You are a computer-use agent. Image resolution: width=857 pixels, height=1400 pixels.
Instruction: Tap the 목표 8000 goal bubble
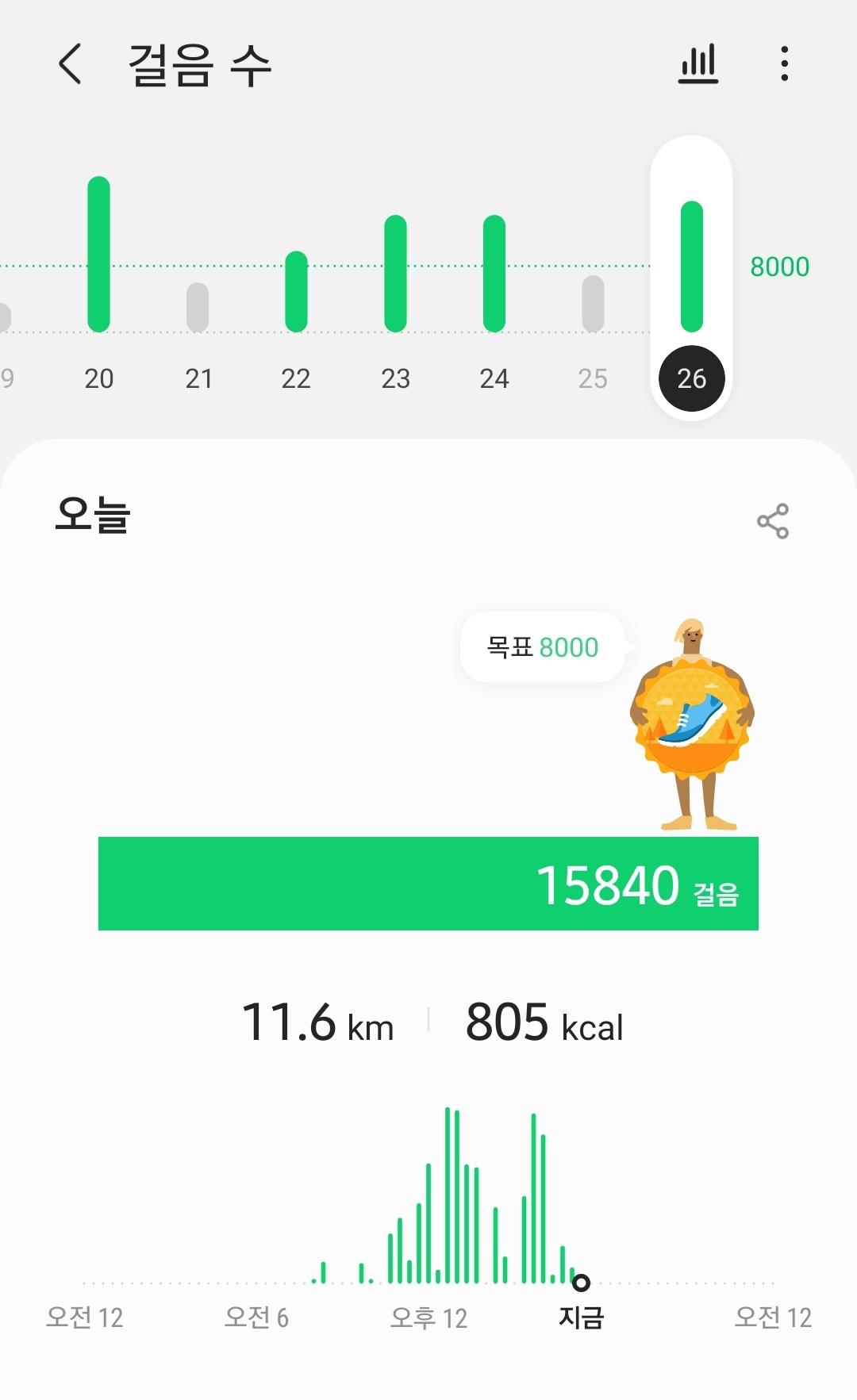click(543, 647)
